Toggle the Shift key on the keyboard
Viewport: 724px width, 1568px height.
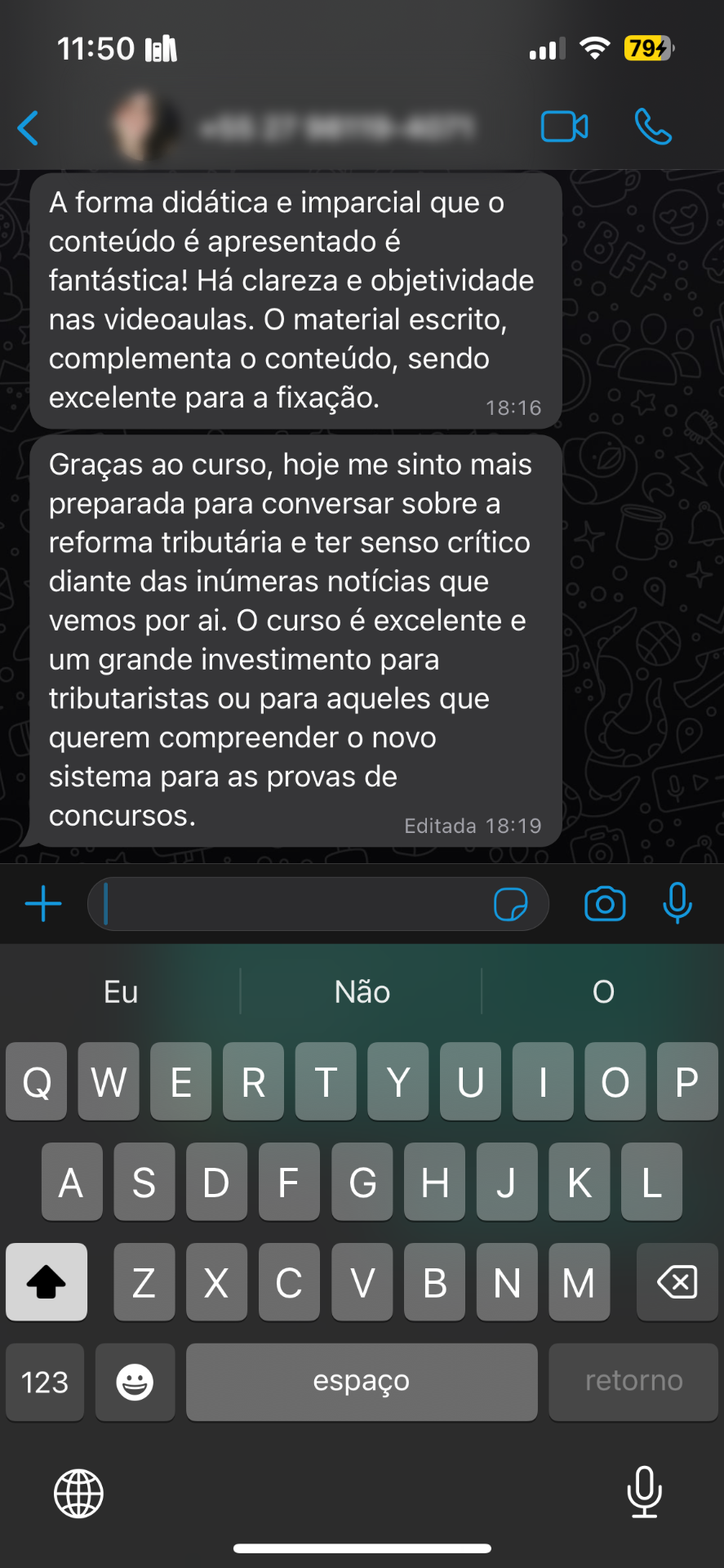click(46, 1282)
